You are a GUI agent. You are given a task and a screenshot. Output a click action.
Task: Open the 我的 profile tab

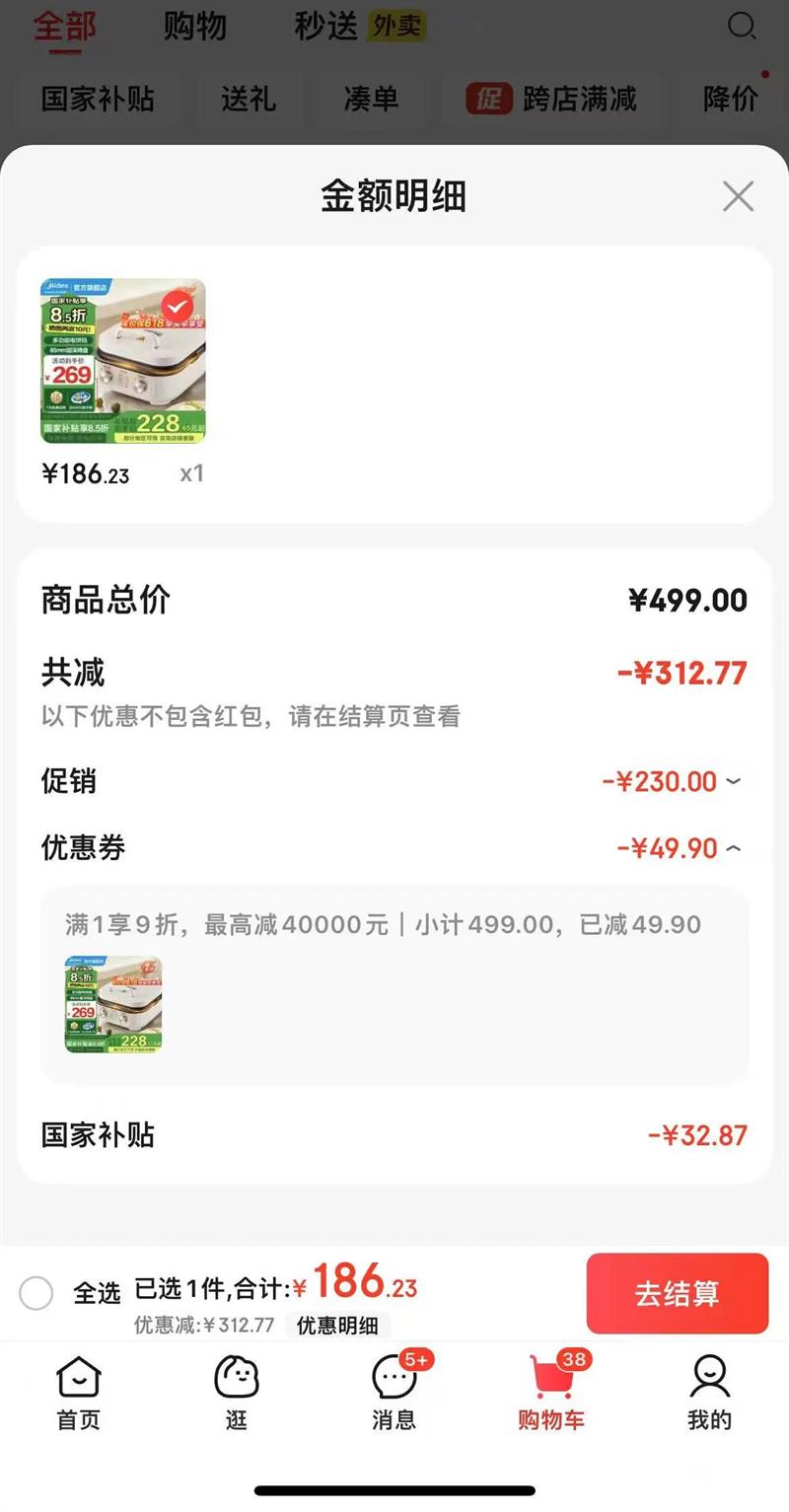(x=709, y=1393)
